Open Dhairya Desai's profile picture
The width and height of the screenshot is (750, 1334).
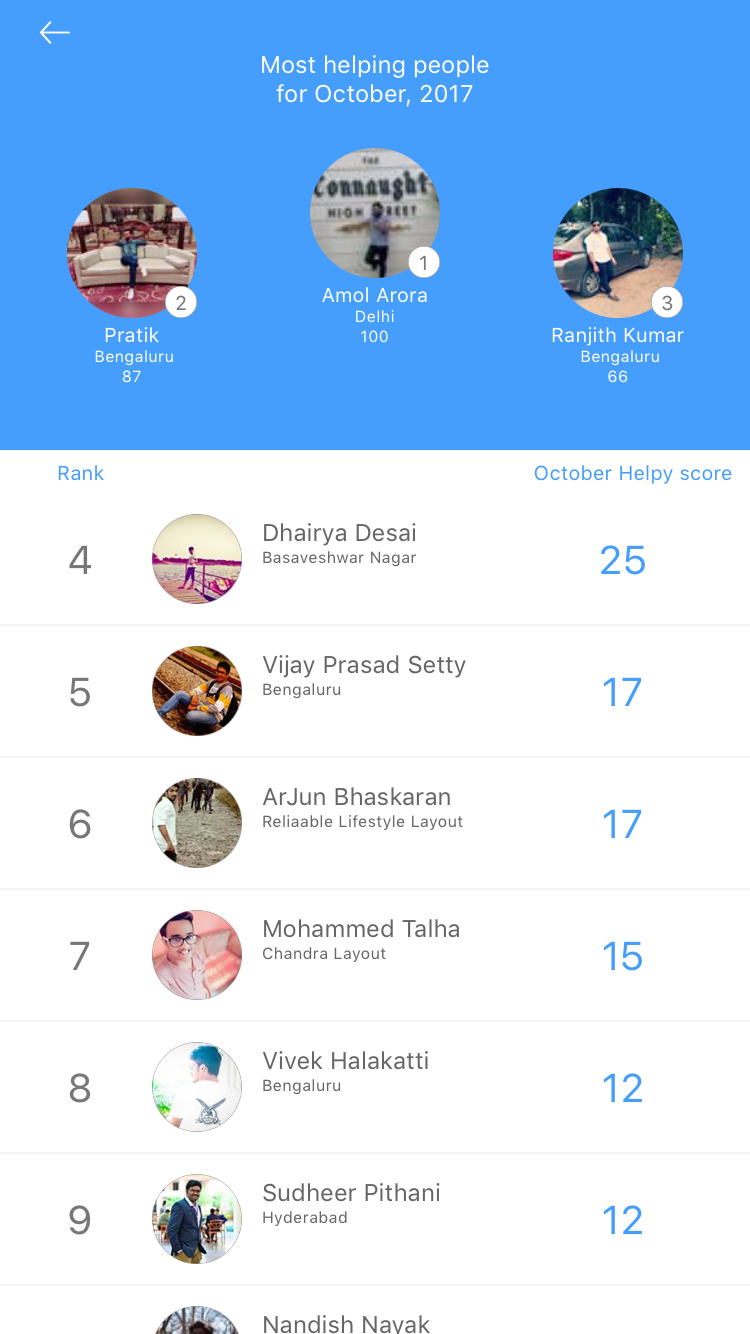(196, 559)
